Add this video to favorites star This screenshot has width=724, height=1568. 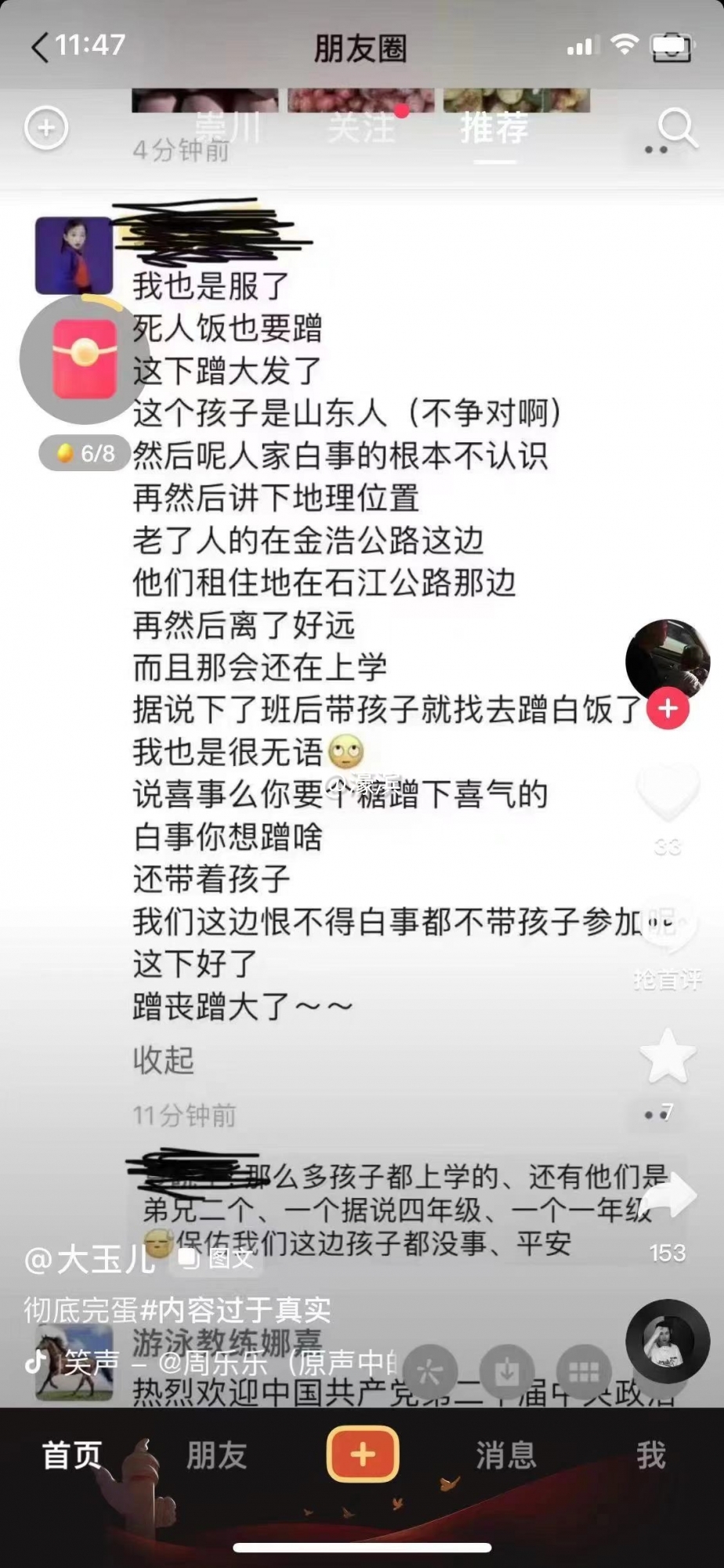[668, 1057]
